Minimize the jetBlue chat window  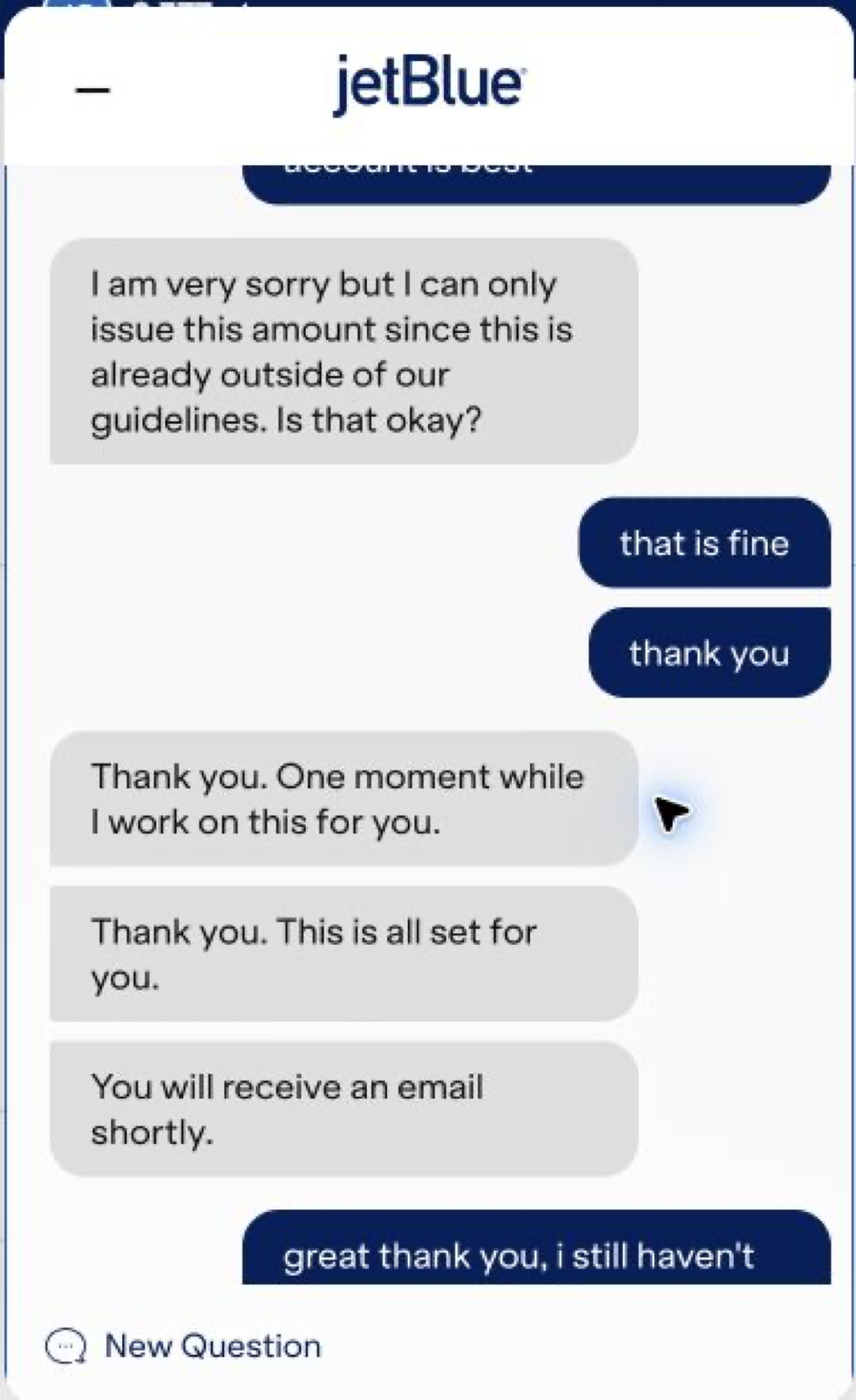(x=93, y=89)
